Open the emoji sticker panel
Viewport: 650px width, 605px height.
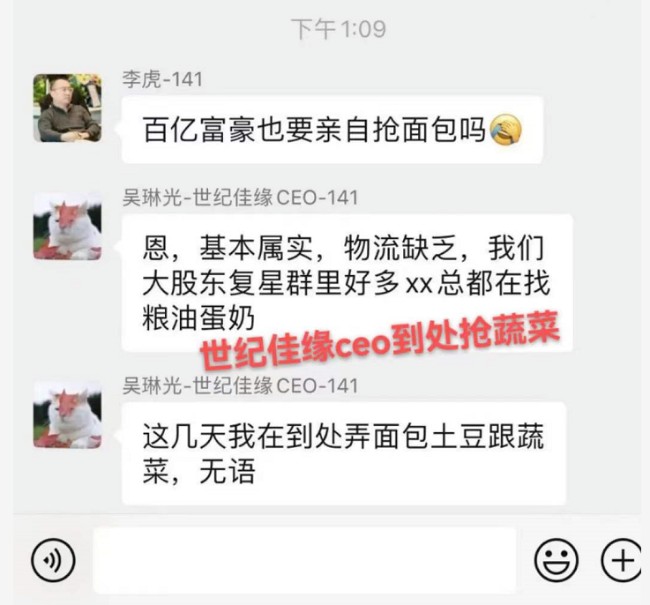(556, 560)
